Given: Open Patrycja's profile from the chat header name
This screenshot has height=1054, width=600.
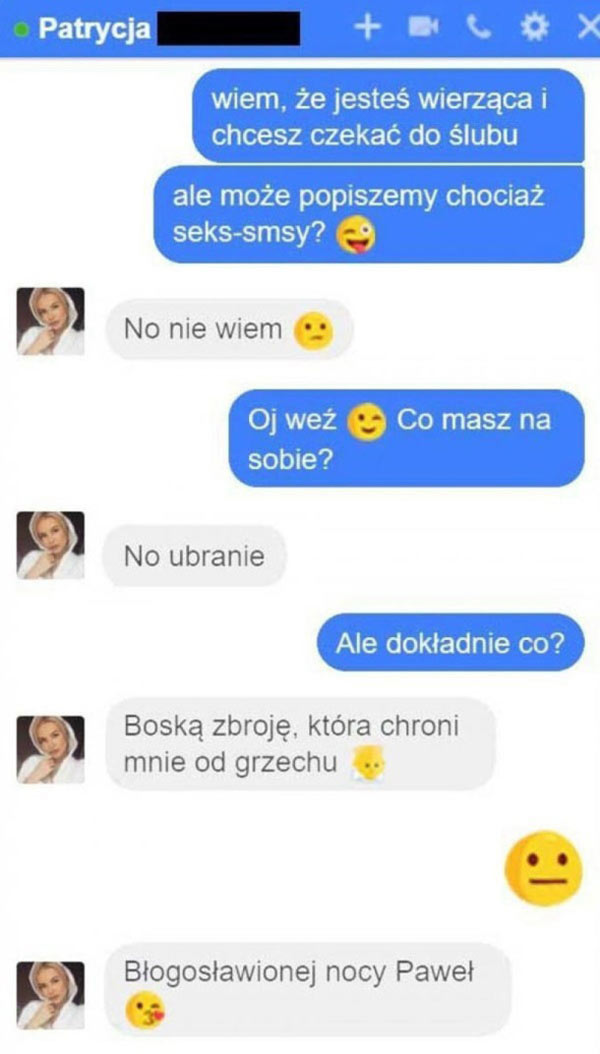Looking at the screenshot, I should point(94,29).
